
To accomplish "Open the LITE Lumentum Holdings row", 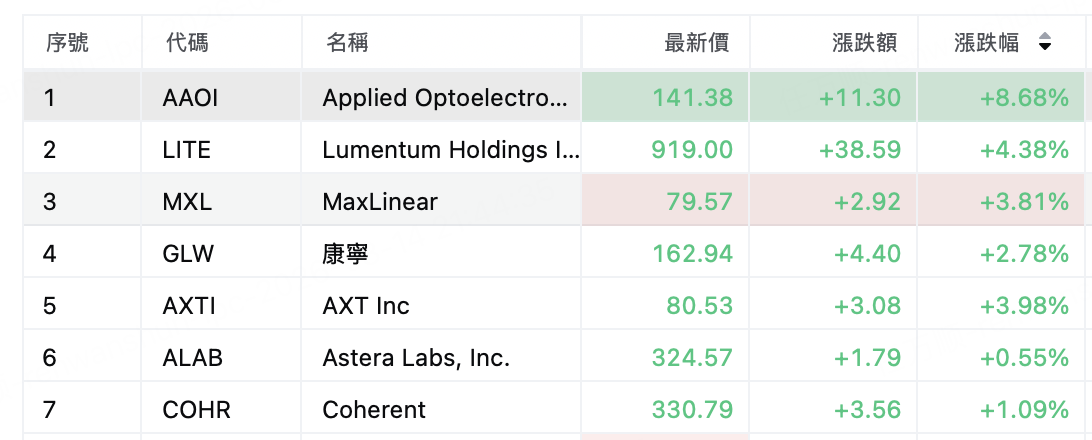I will coord(554,148).
